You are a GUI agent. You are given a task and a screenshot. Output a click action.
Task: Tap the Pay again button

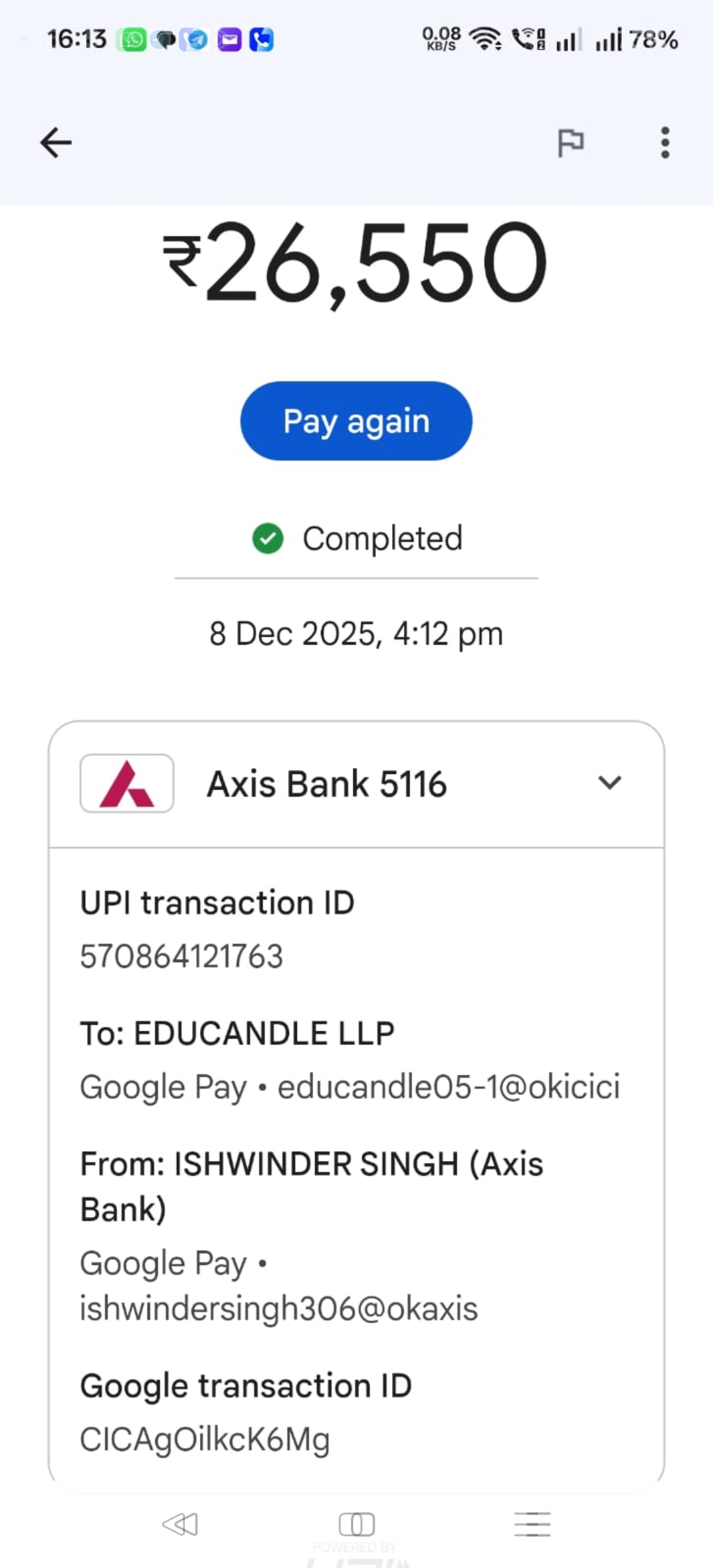pos(356,421)
